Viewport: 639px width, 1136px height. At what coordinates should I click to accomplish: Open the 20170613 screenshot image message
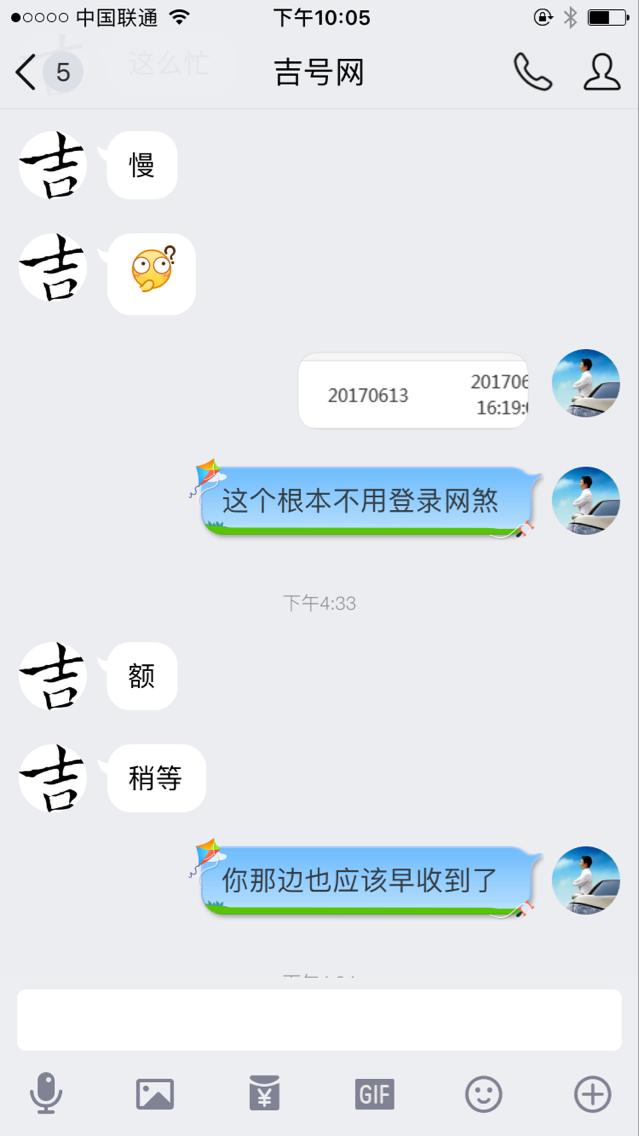[x=413, y=391]
